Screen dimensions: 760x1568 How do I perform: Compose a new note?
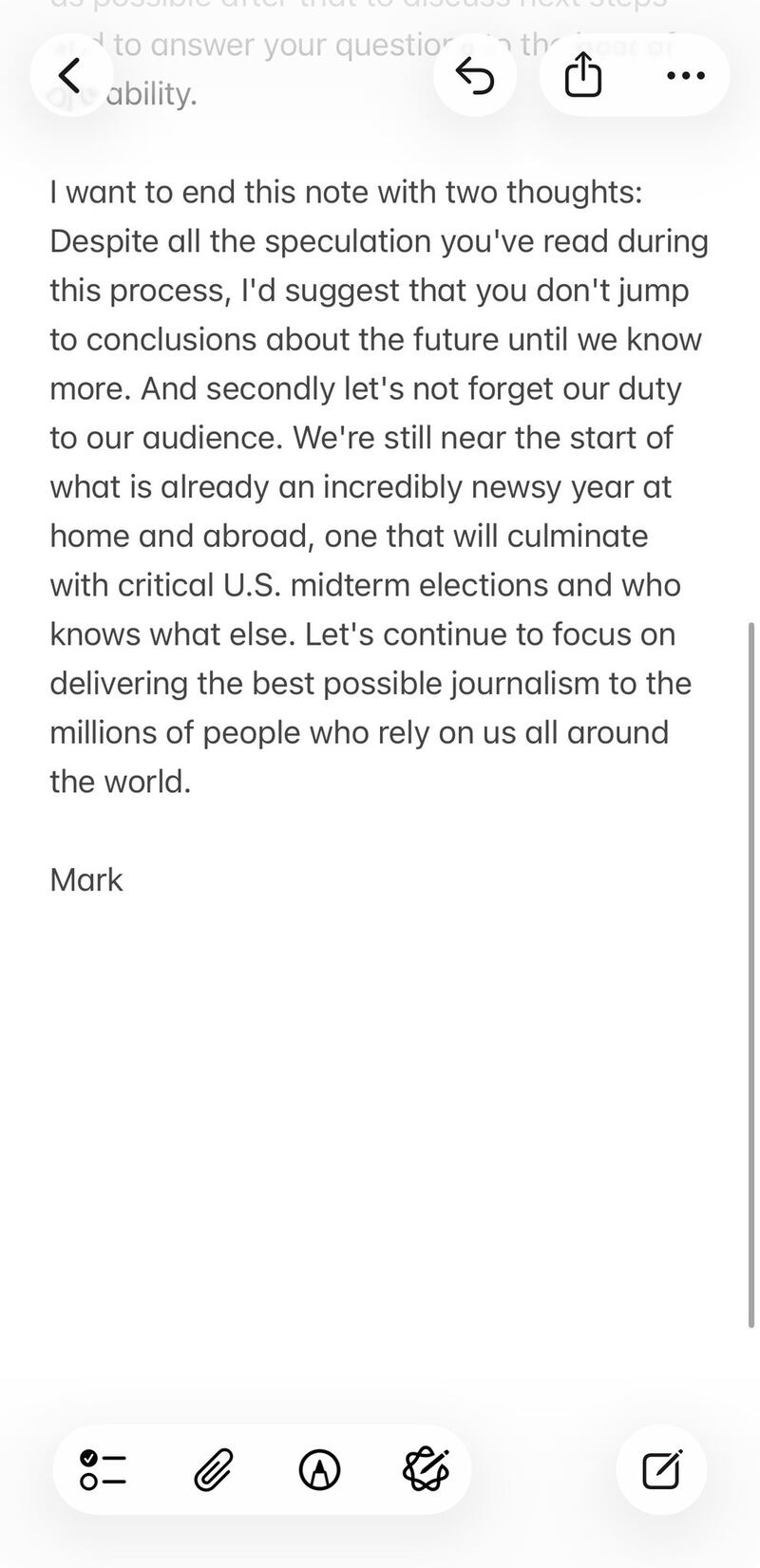(661, 1468)
